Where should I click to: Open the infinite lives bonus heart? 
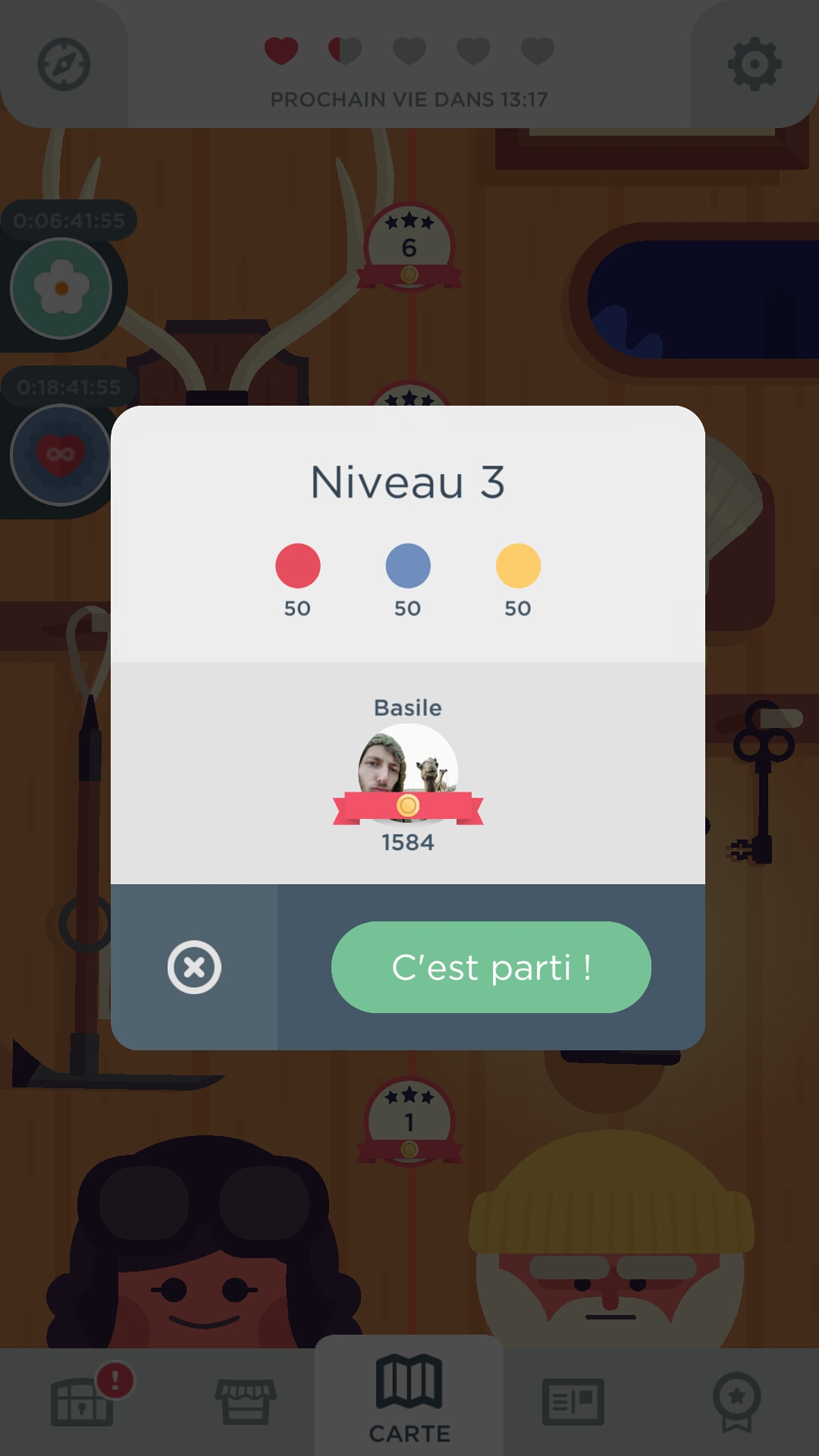click(61, 455)
